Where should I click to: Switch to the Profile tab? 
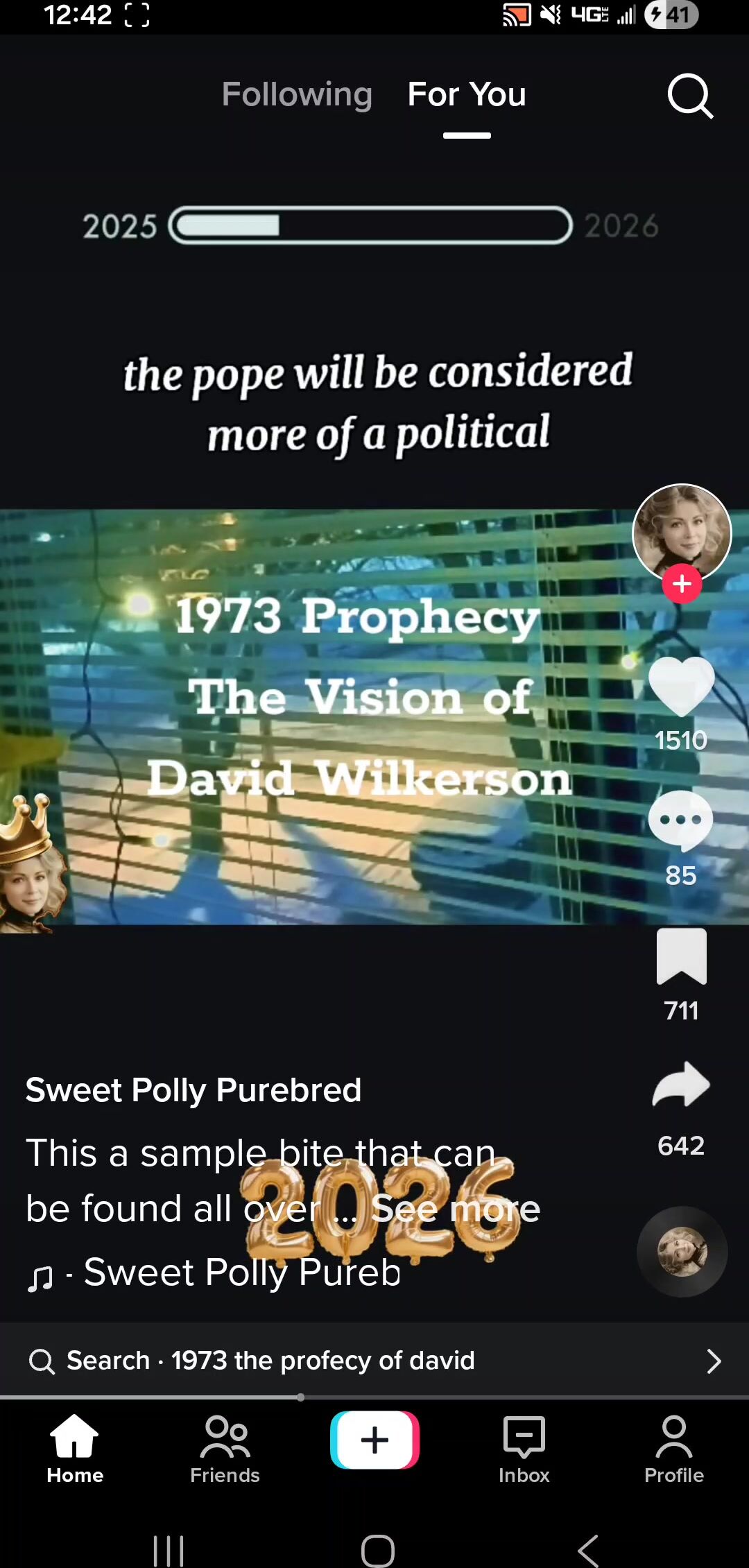(x=673, y=1449)
